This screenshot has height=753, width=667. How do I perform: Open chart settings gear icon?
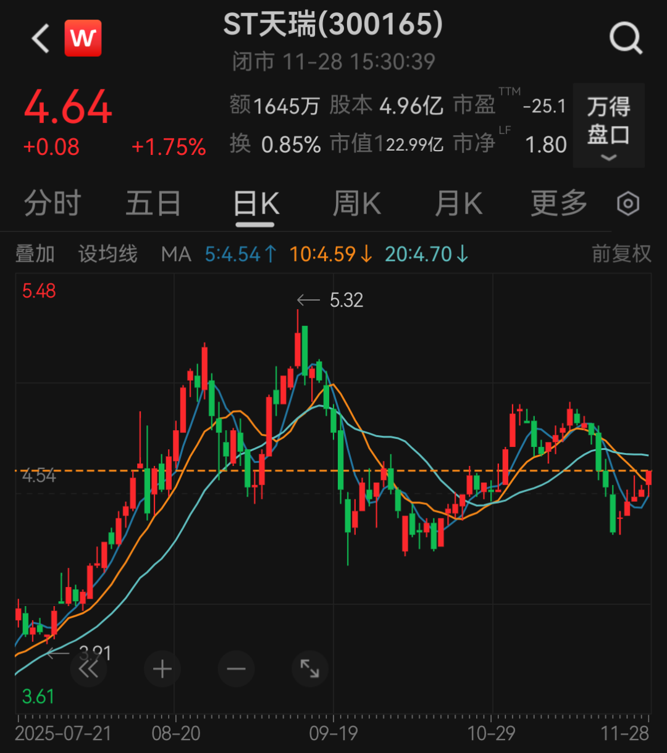coord(628,205)
